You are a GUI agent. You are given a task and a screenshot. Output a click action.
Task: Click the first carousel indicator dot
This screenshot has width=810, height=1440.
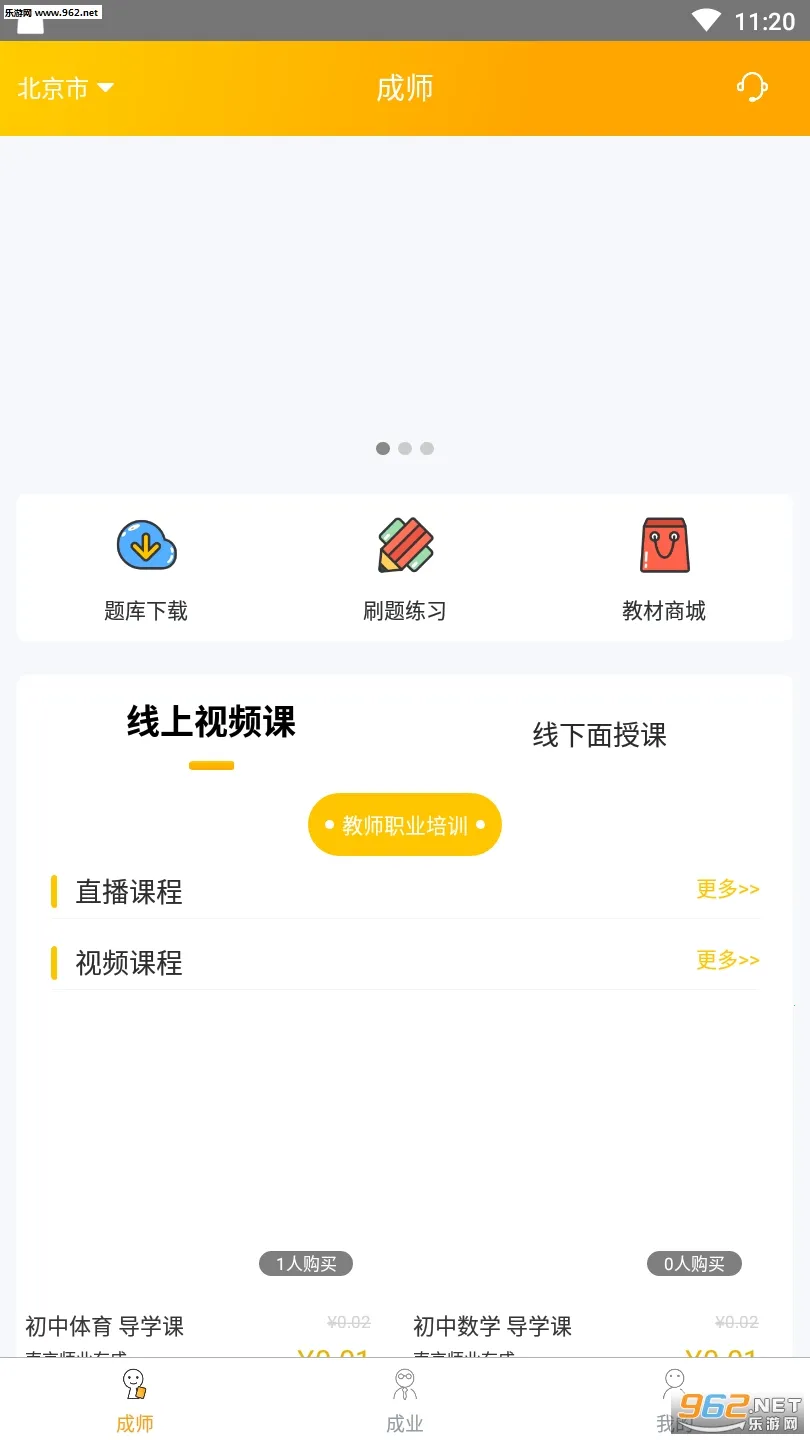click(383, 448)
